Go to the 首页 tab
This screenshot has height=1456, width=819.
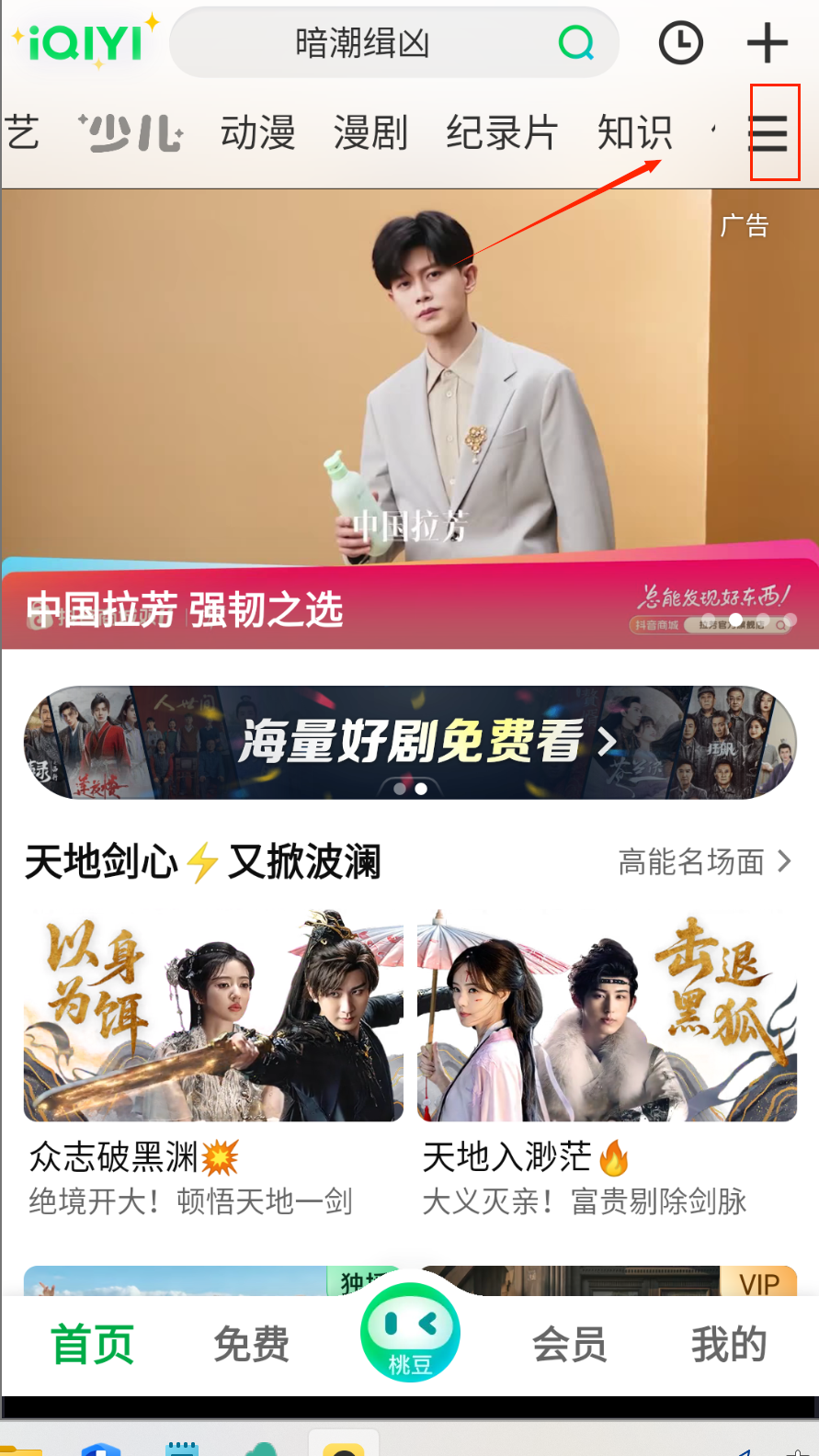(92, 1345)
